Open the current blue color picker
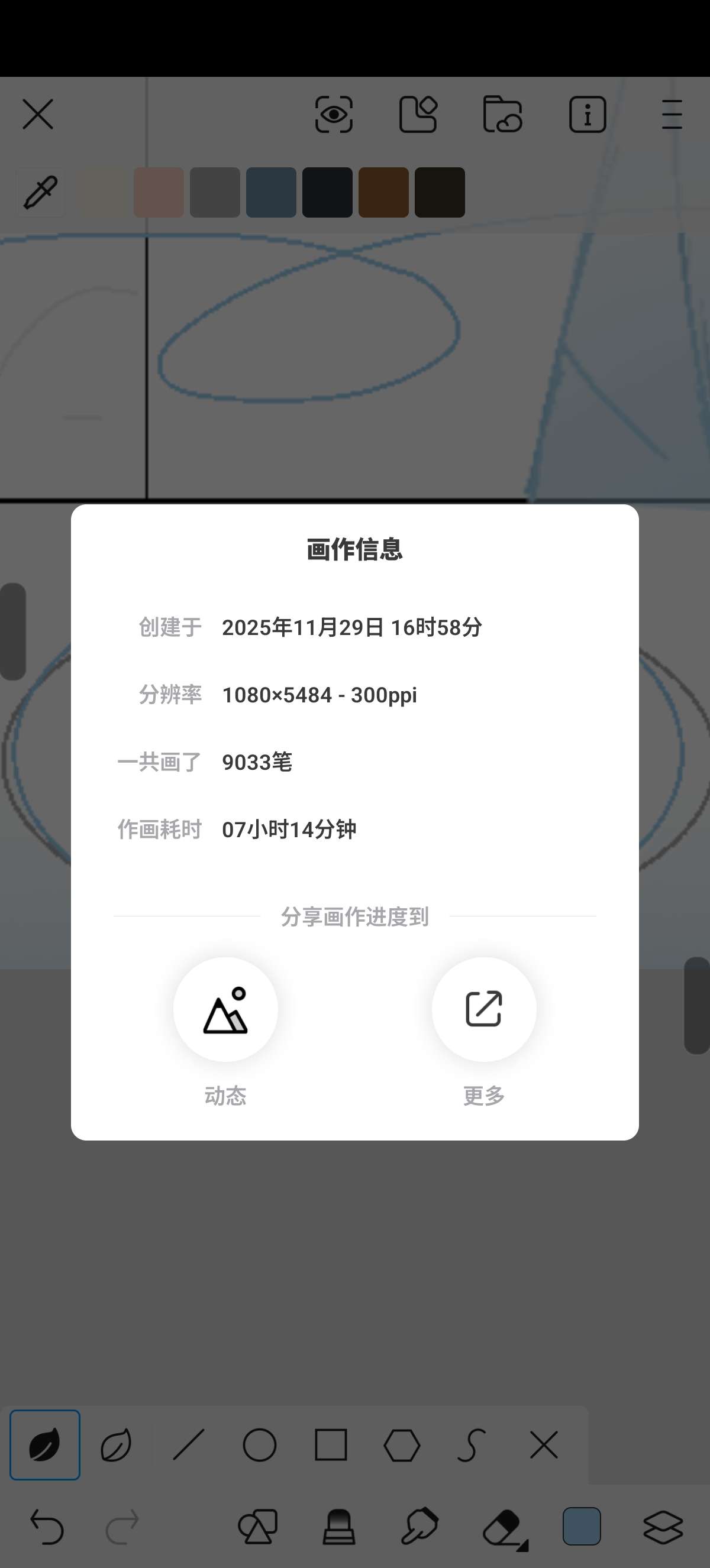Screen dimensions: 710x1568 [x=582, y=1527]
